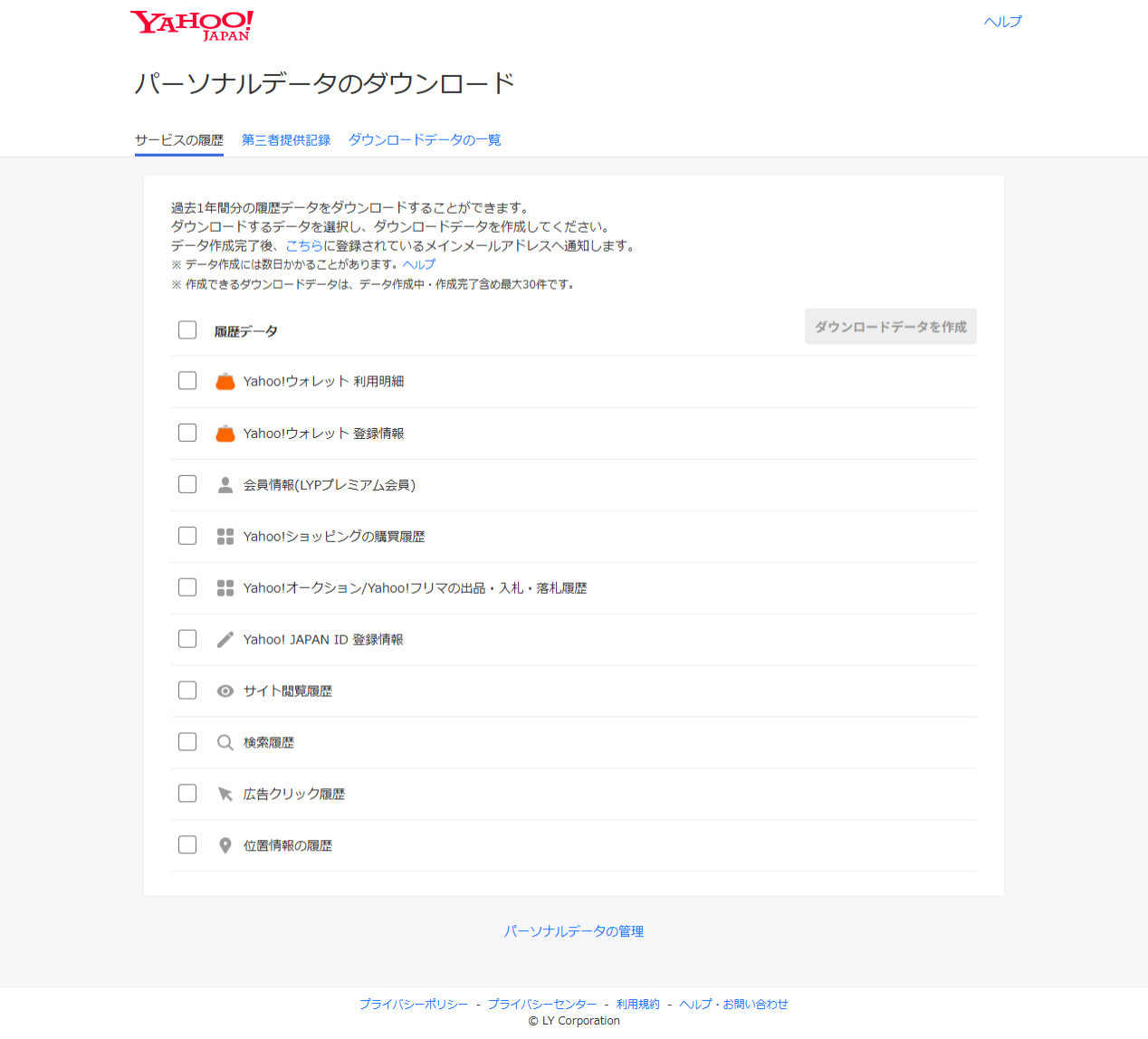Check the 位置情報の履歴 checkbox
Image resolution: width=1148 pixels, height=1039 pixels.
pyautogui.click(x=187, y=845)
